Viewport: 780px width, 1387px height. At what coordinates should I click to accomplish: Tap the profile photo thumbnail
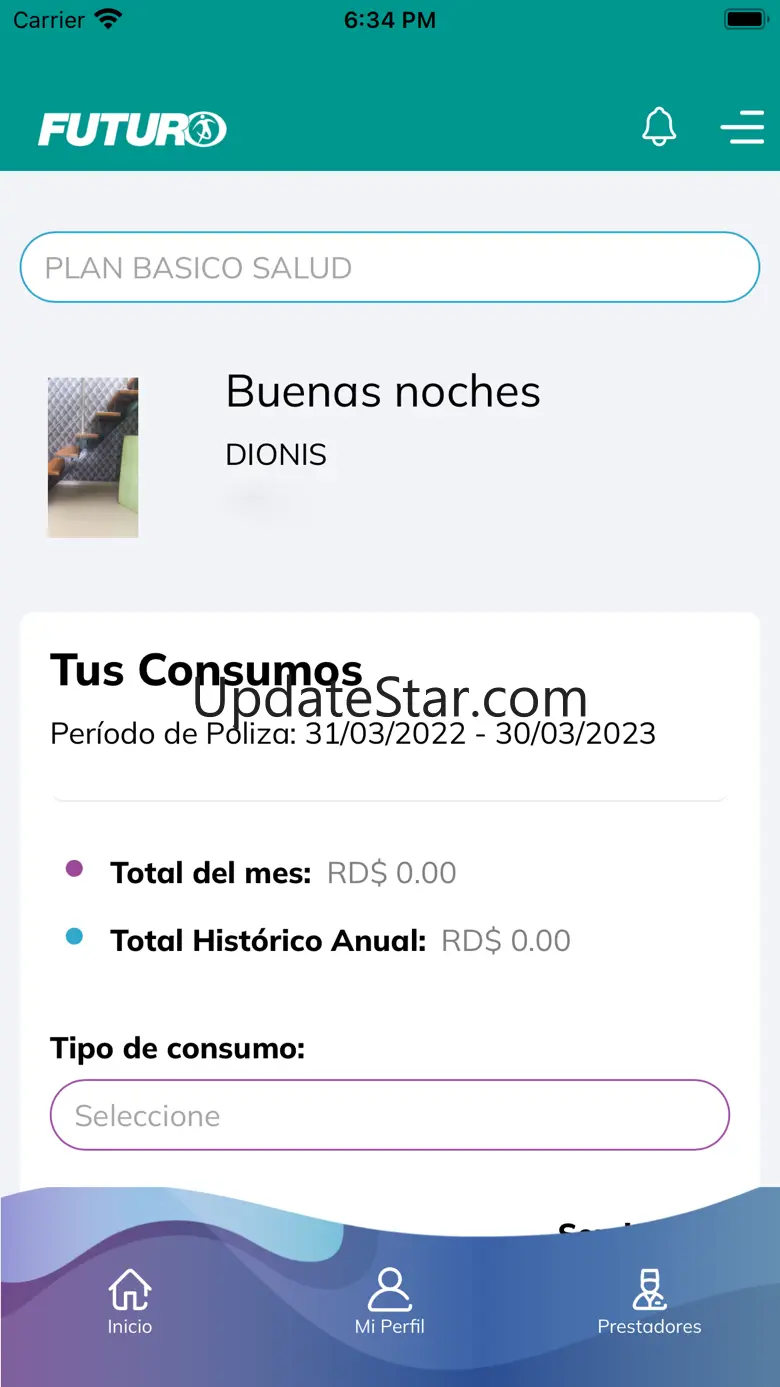93,457
